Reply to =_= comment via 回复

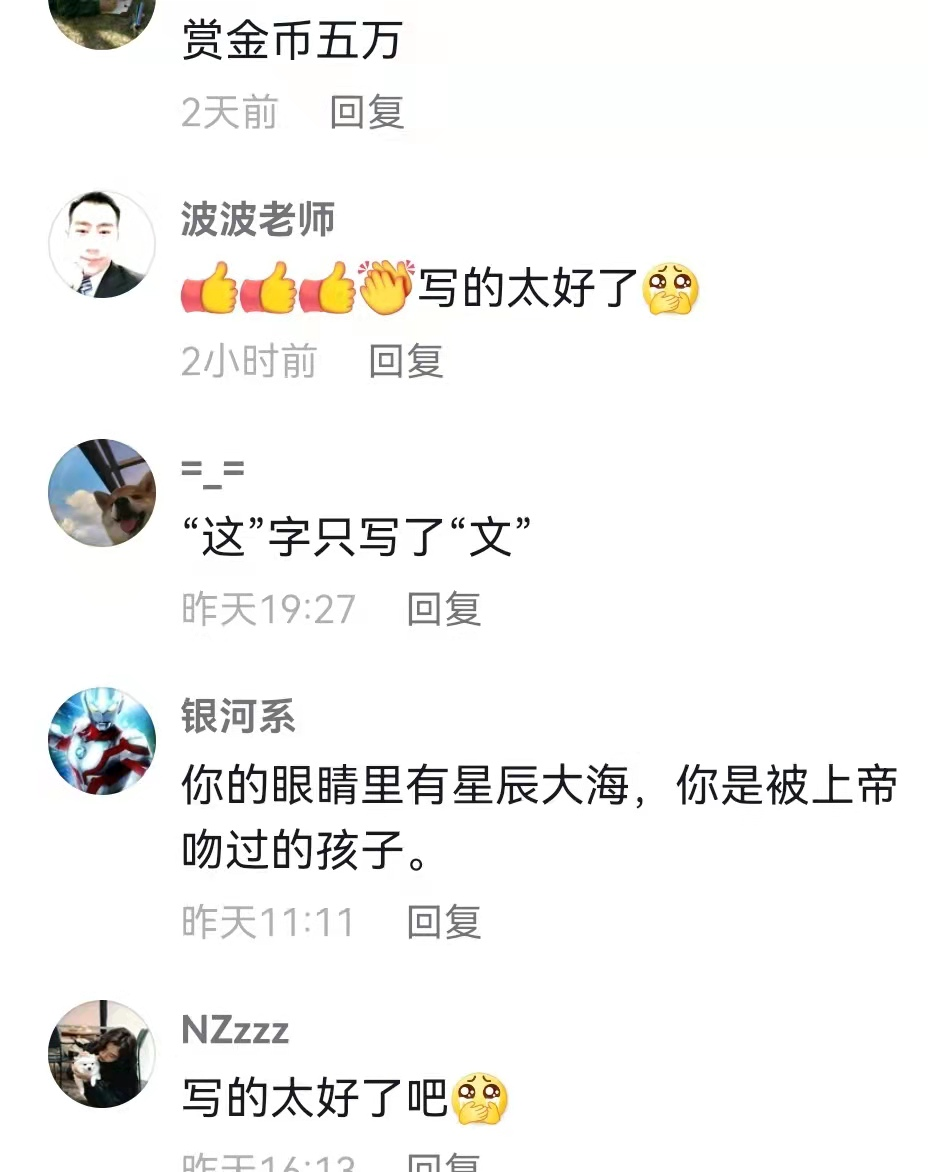pyautogui.click(x=442, y=609)
